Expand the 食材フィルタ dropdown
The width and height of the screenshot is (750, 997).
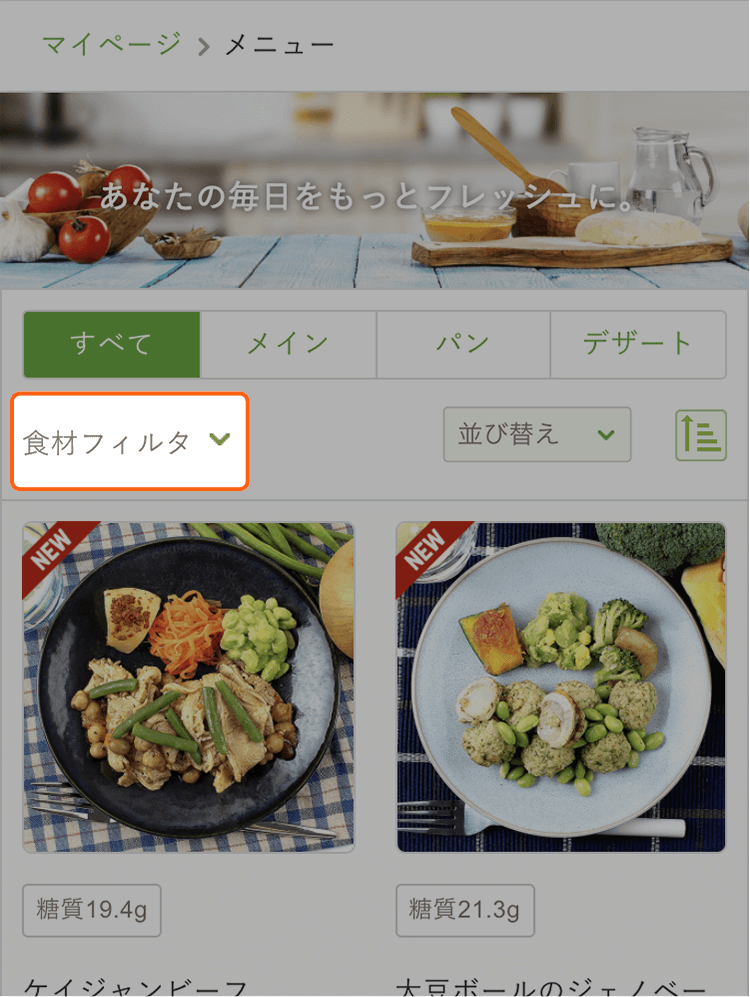129,442
